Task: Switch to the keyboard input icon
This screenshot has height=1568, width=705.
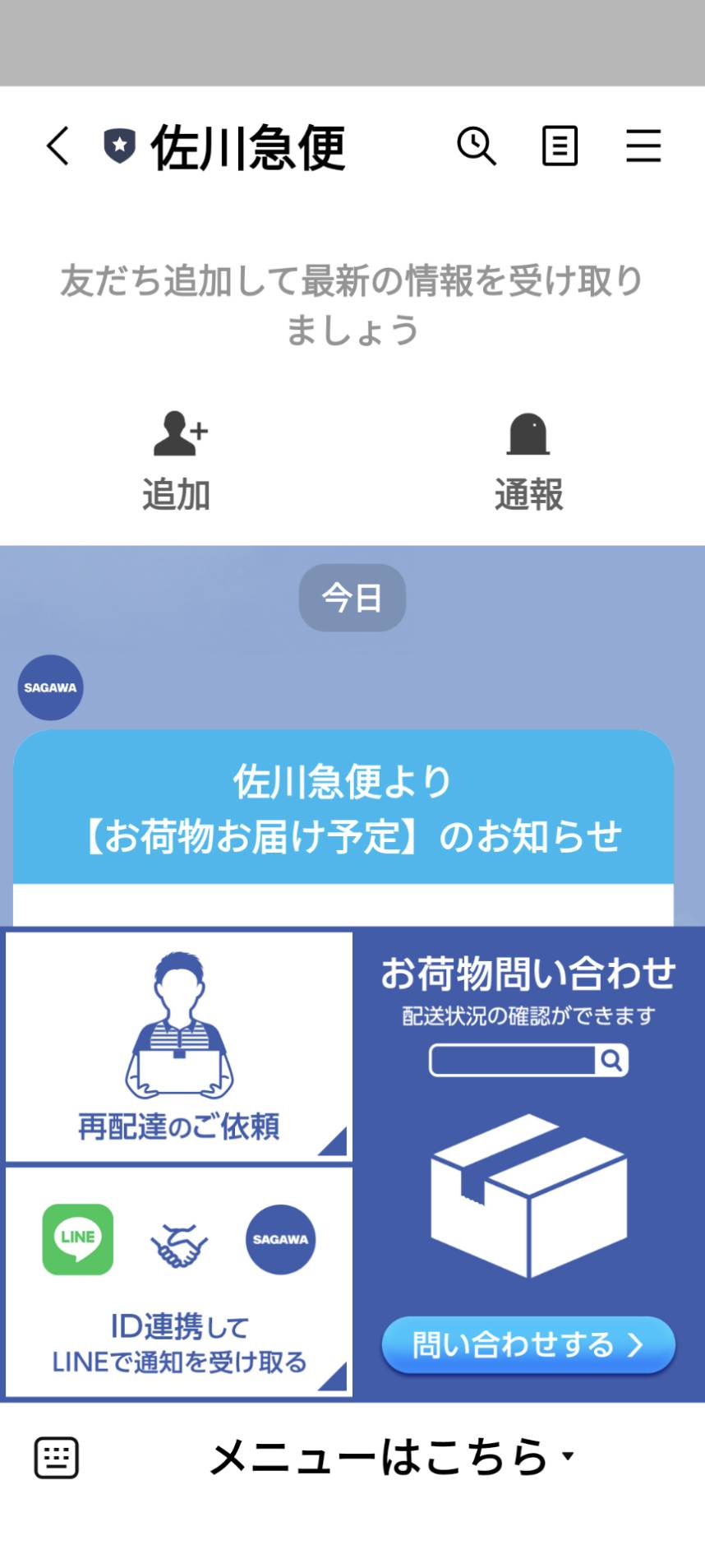Action: coord(57,1458)
